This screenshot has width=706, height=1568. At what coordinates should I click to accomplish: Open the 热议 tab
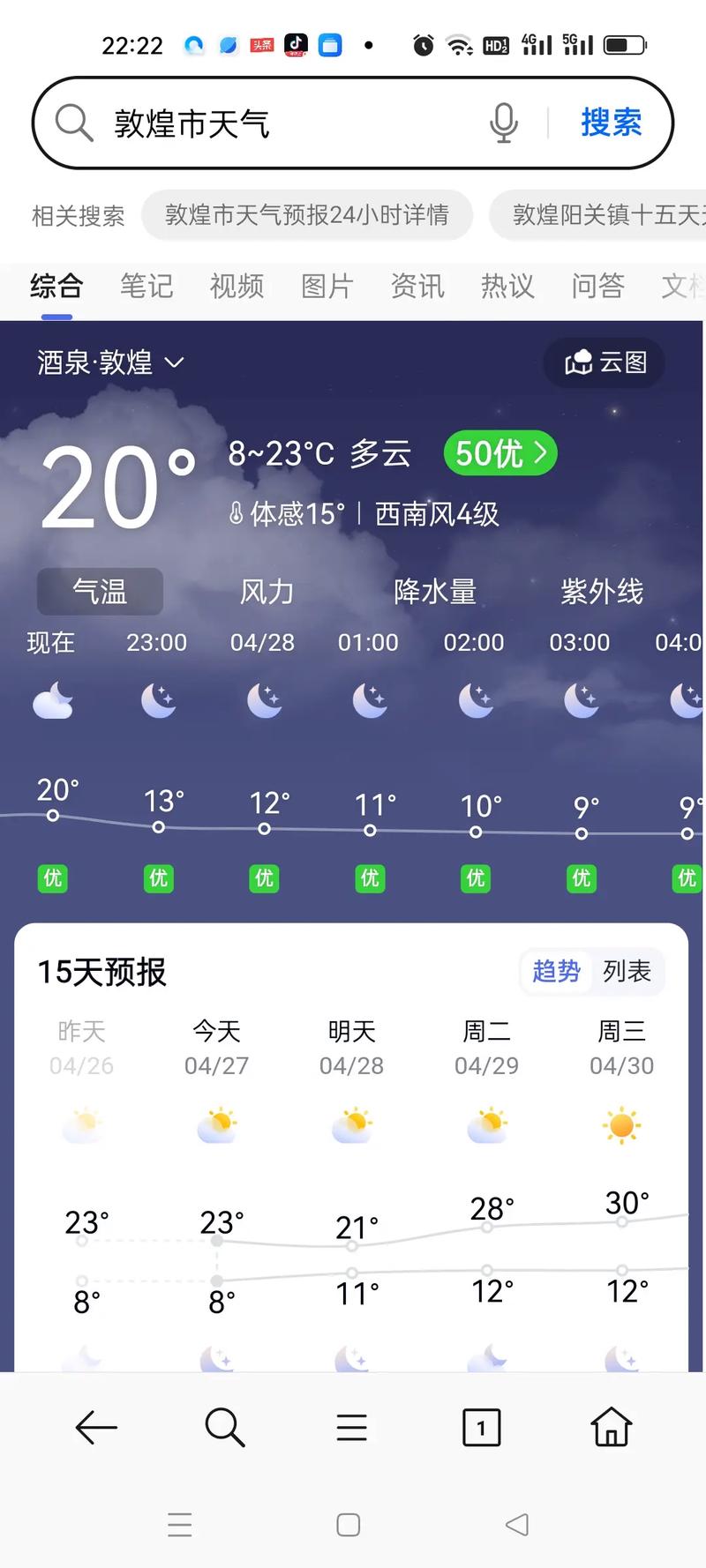507,287
